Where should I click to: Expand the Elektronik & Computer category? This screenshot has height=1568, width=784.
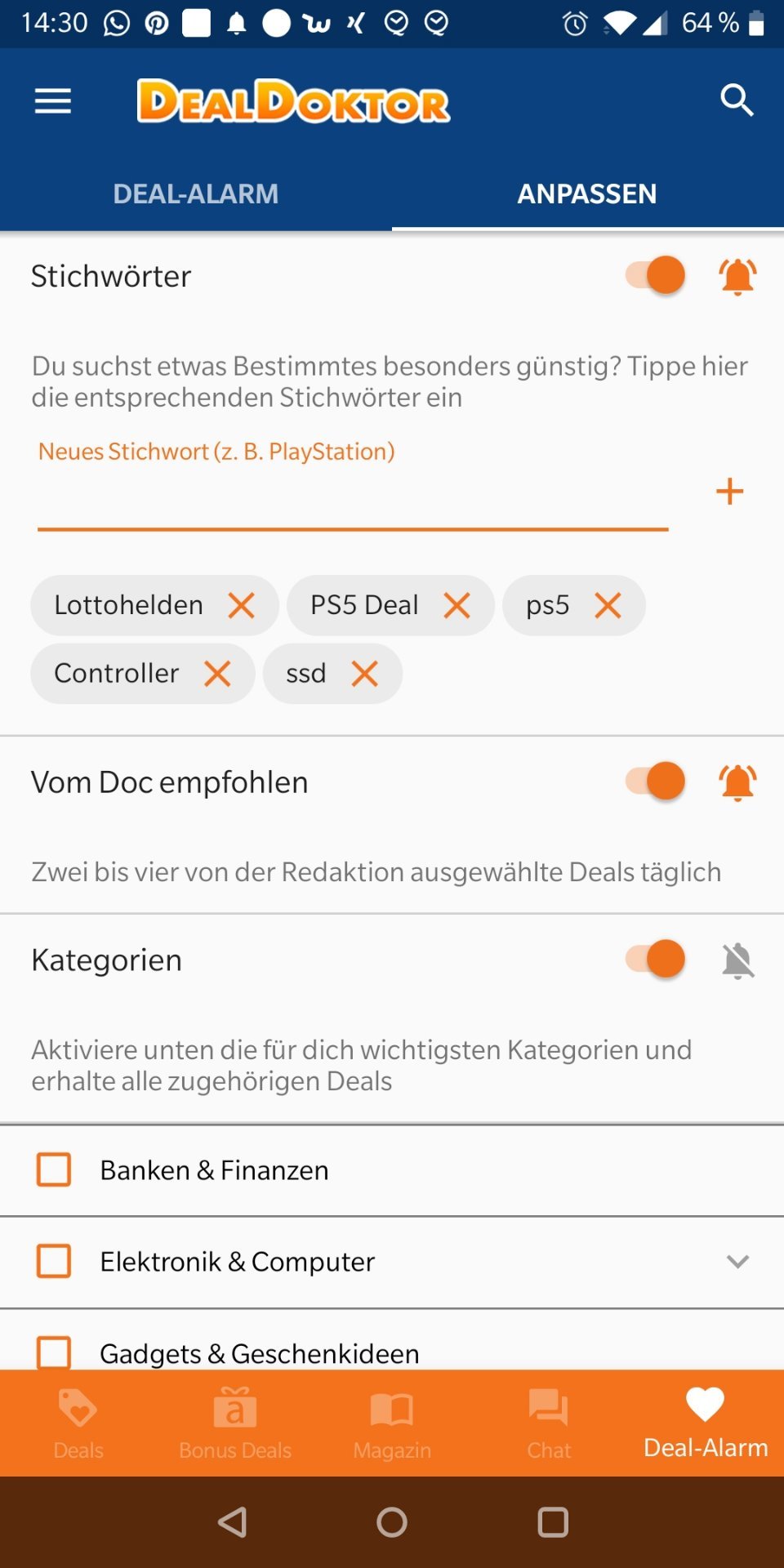737,1262
